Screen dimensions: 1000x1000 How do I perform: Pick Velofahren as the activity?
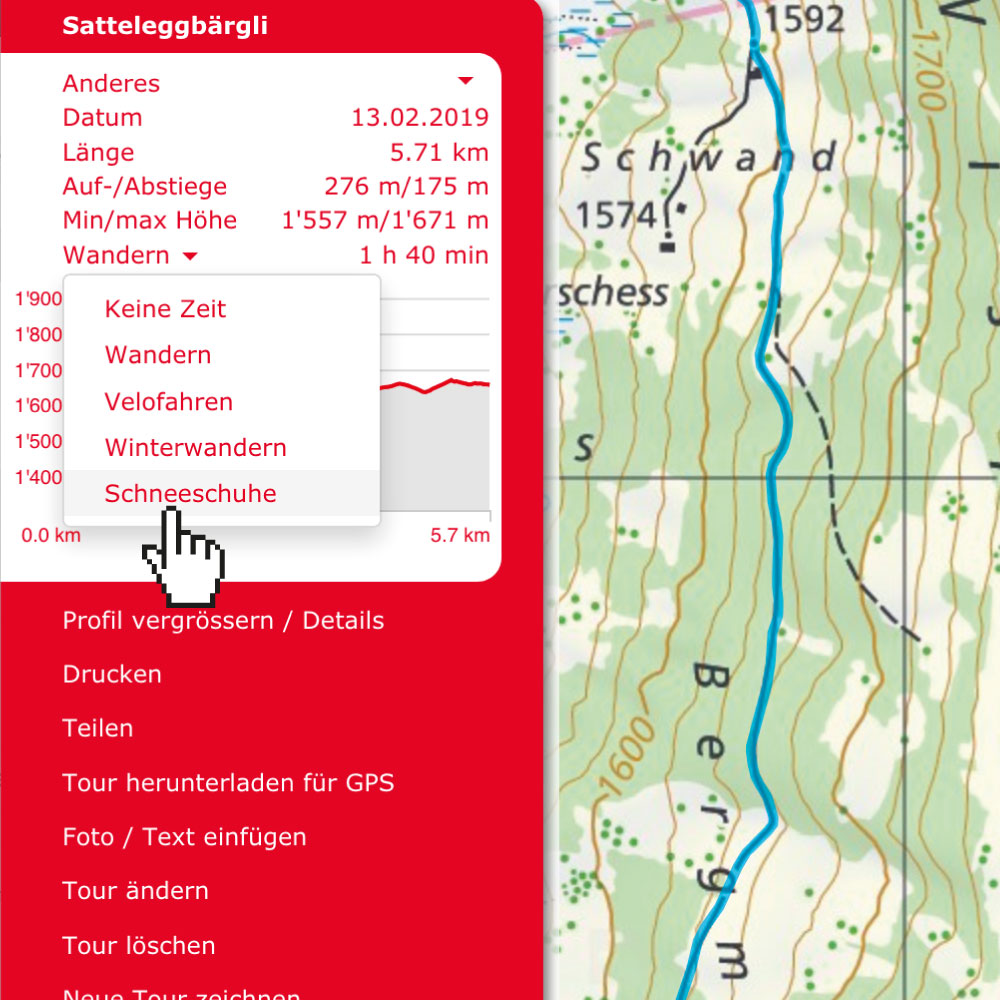[169, 402]
